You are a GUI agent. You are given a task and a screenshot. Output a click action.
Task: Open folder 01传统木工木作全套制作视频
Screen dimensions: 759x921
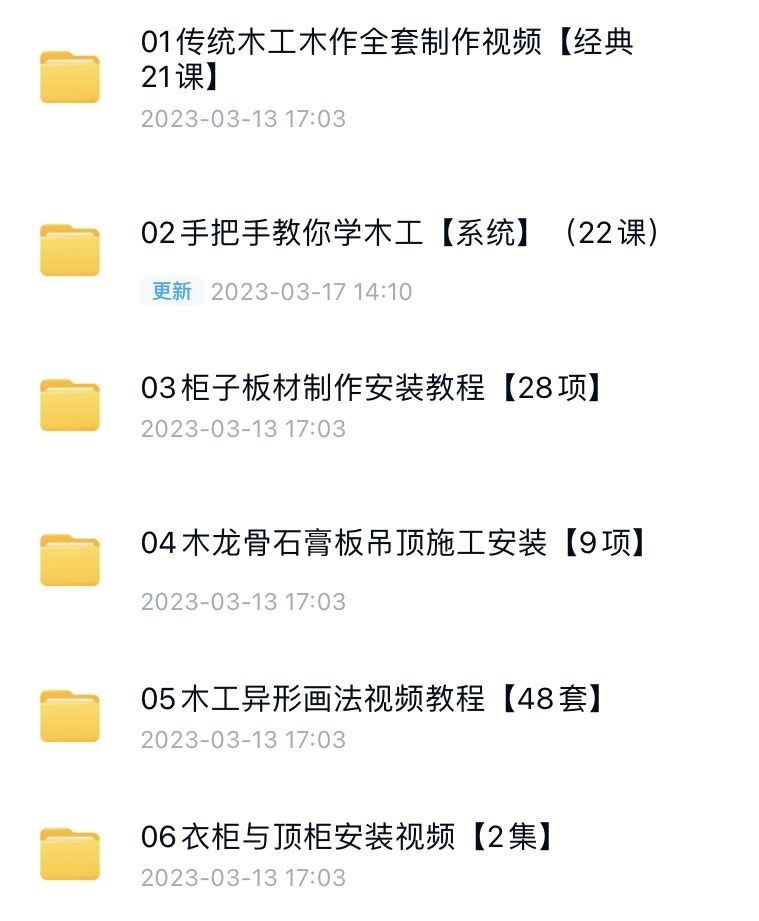tap(387, 60)
